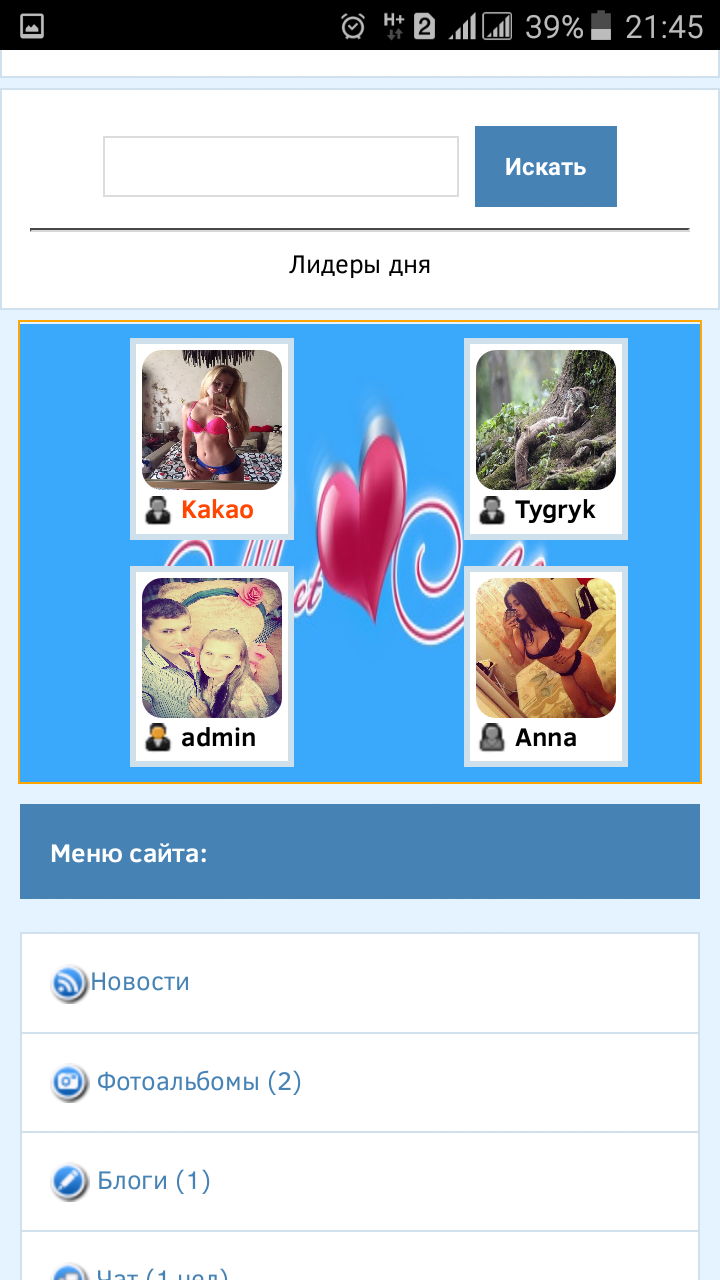720x1280 pixels.
Task: Go to Блоги (1)
Action: coord(153,1181)
